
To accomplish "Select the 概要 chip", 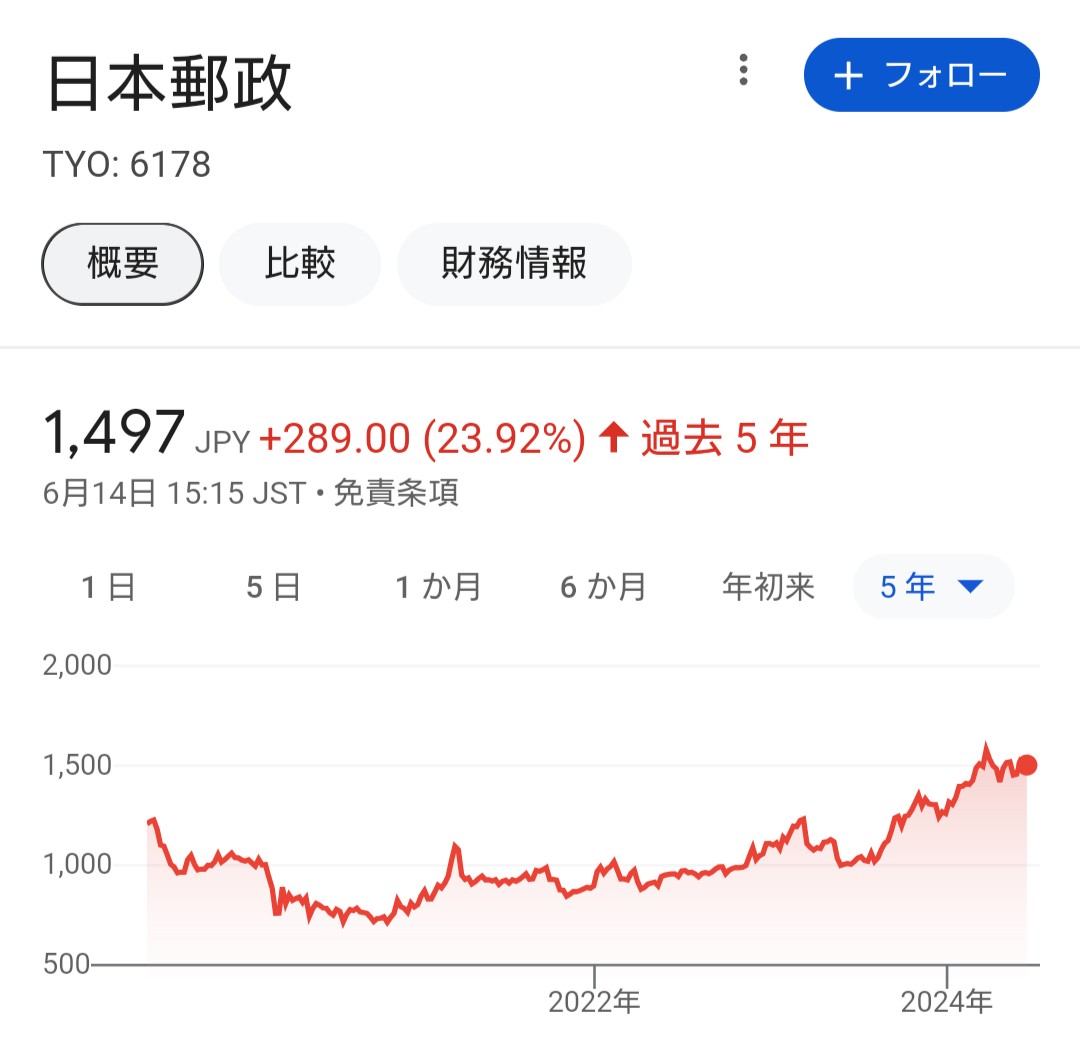I will (122, 264).
